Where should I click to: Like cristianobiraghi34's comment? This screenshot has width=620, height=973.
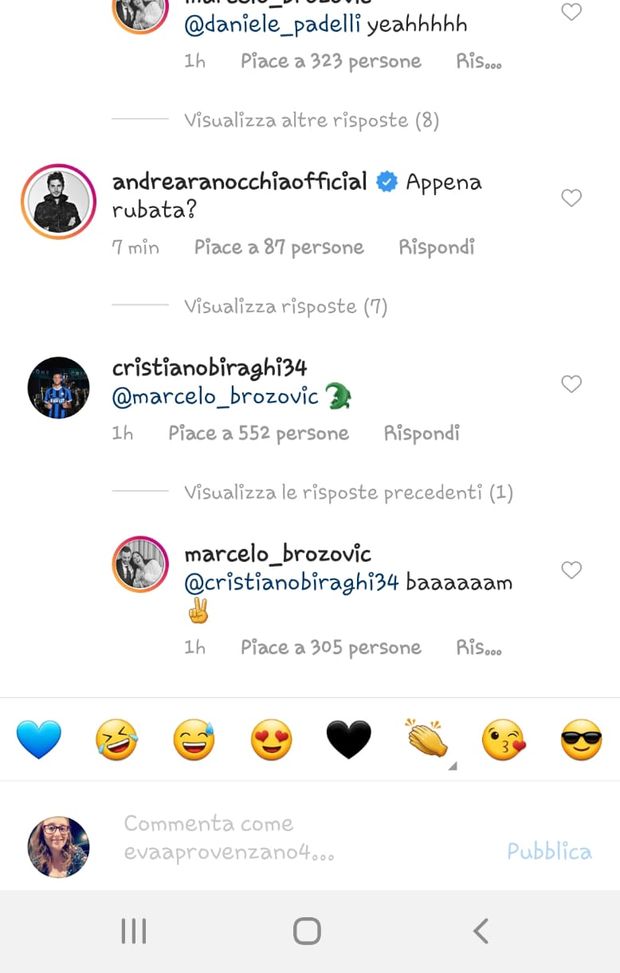[x=571, y=384]
